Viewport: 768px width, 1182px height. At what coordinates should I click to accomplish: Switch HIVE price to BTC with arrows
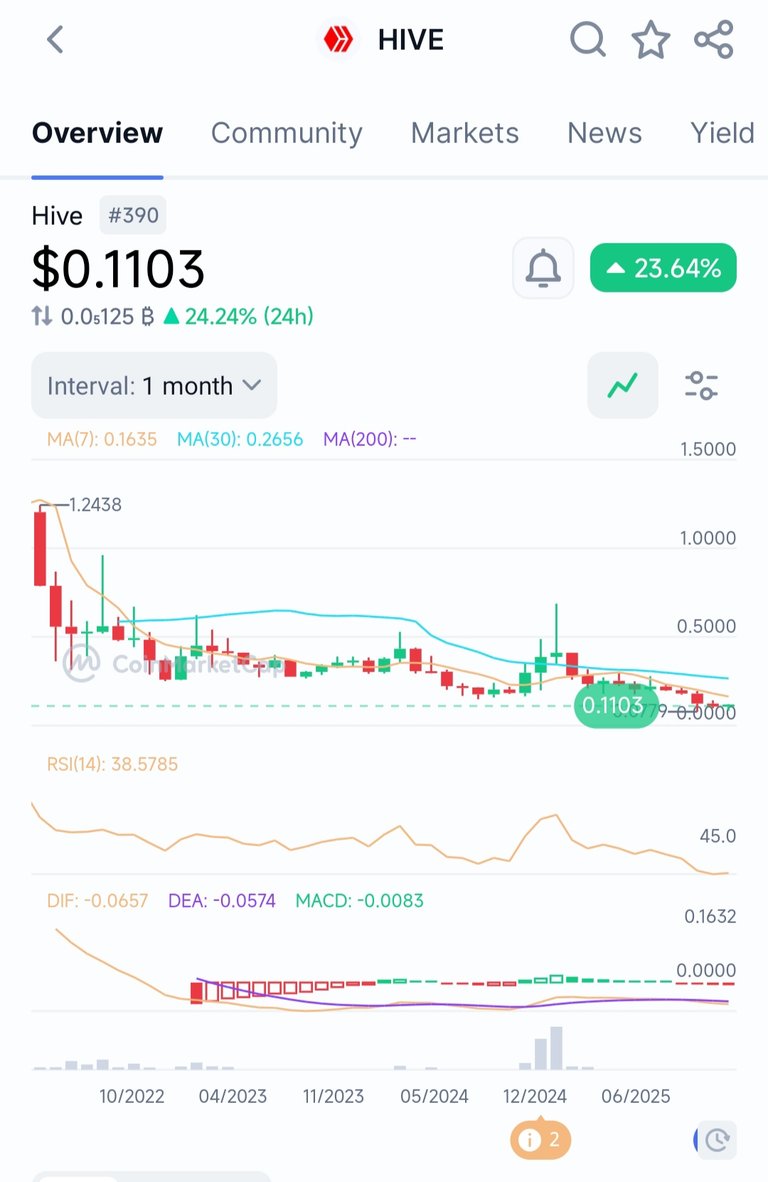41,317
